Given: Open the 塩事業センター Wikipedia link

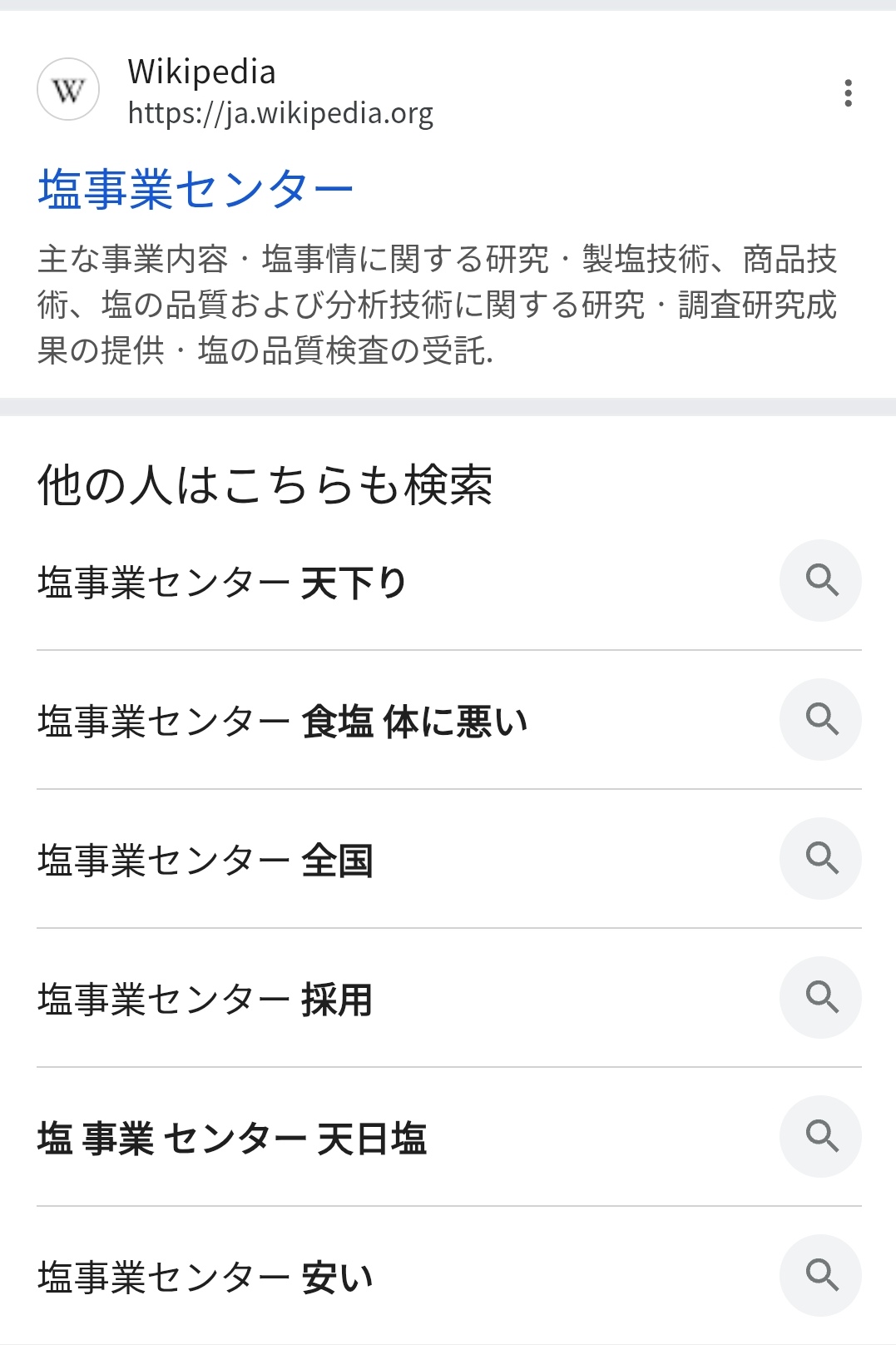Looking at the screenshot, I should click(196, 189).
